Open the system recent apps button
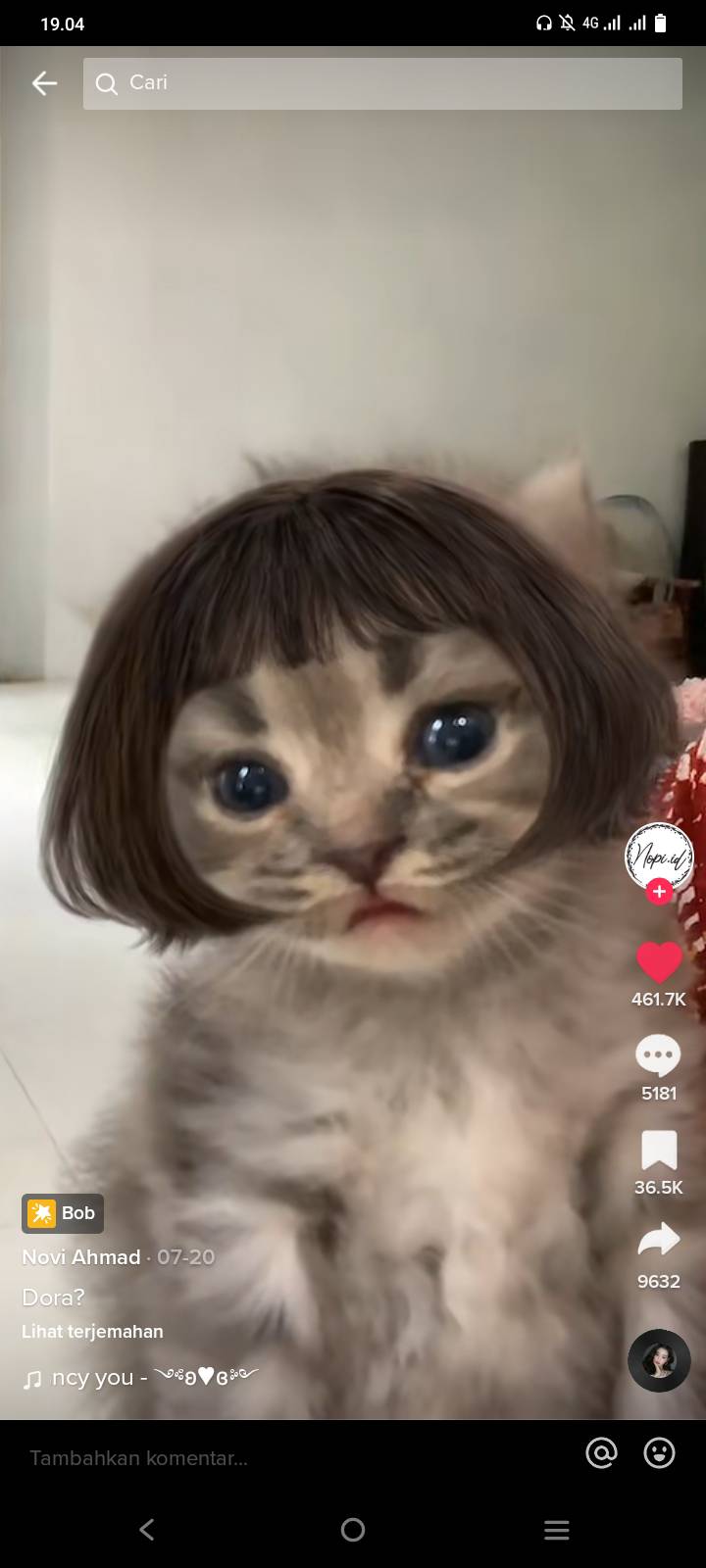The width and height of the screenshot is (706, 1568). (x=557, y=1530)
